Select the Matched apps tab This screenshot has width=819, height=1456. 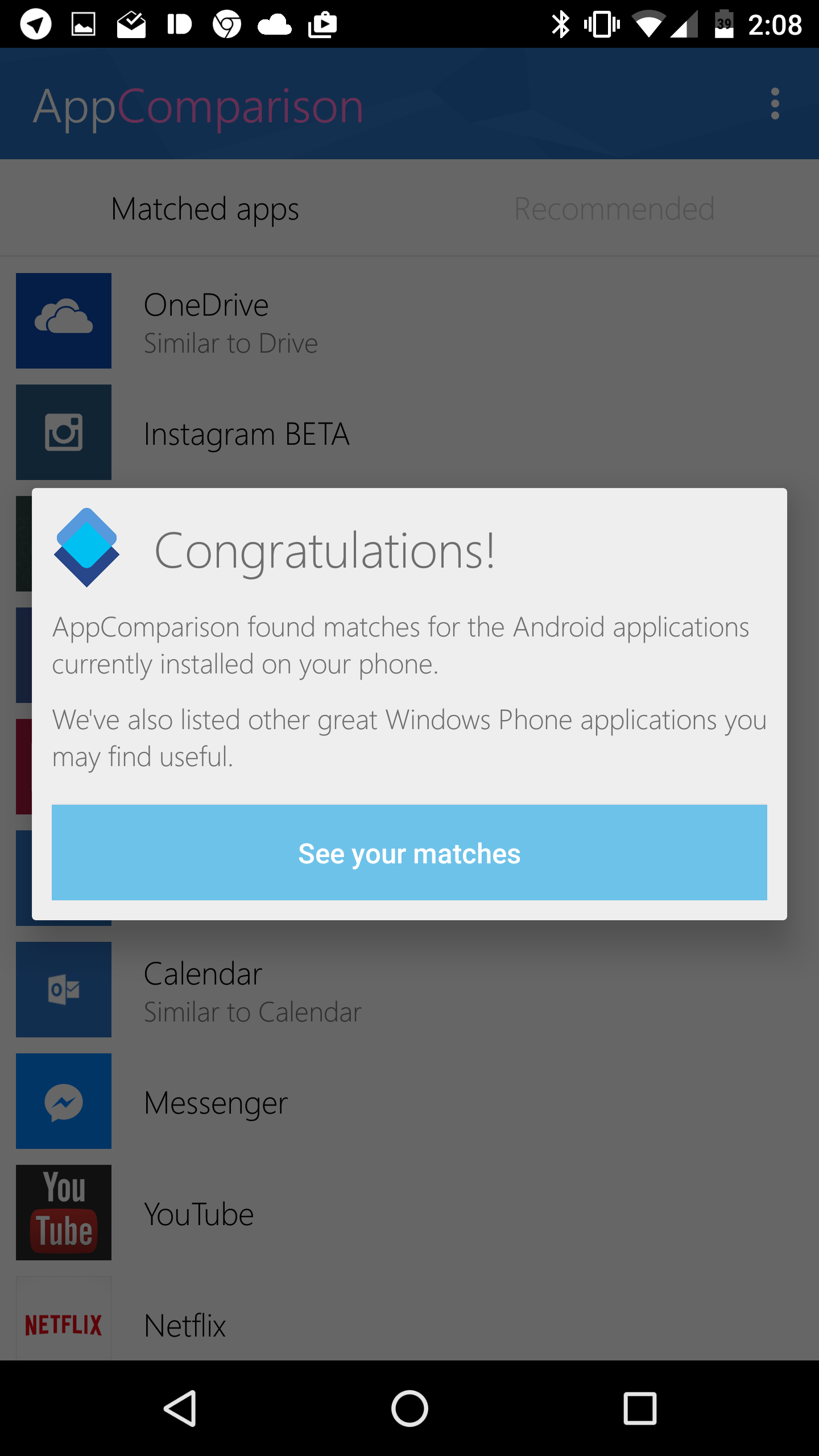205,208
